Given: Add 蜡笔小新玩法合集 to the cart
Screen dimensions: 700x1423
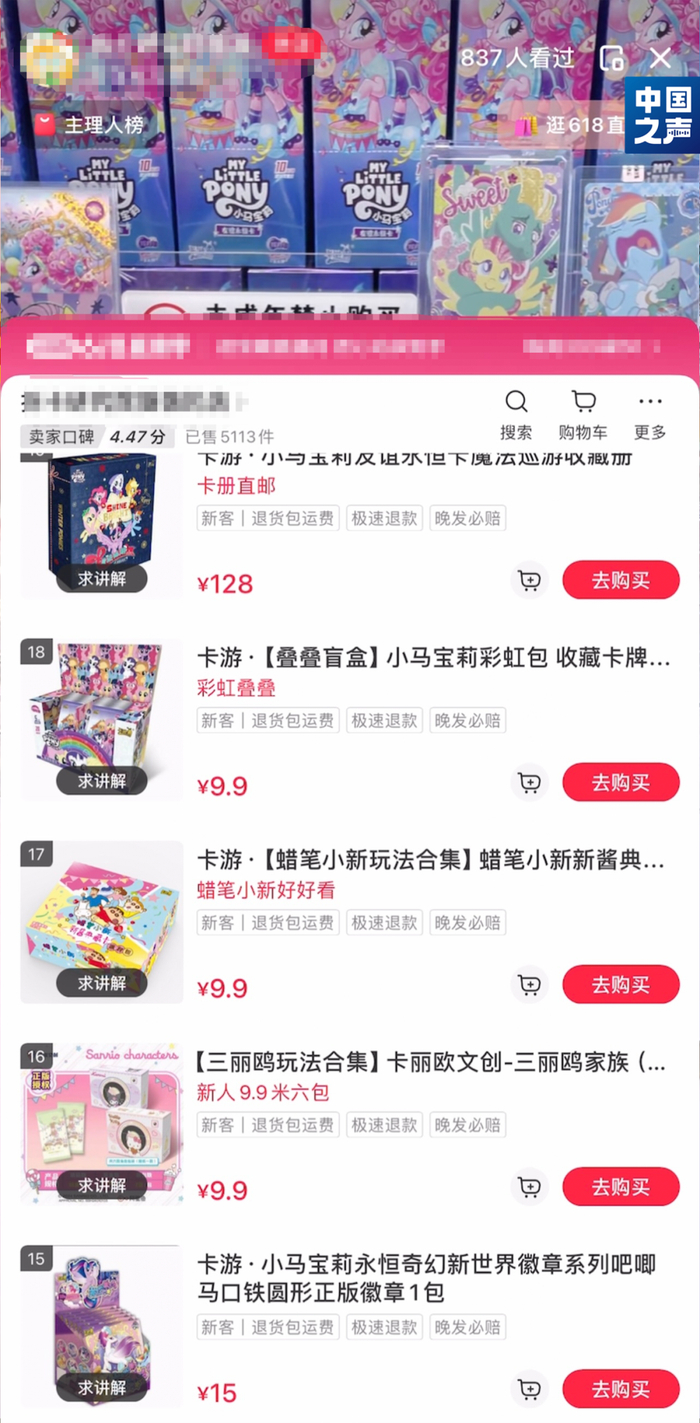Looking at the screenshot, I should coord(529,985).
